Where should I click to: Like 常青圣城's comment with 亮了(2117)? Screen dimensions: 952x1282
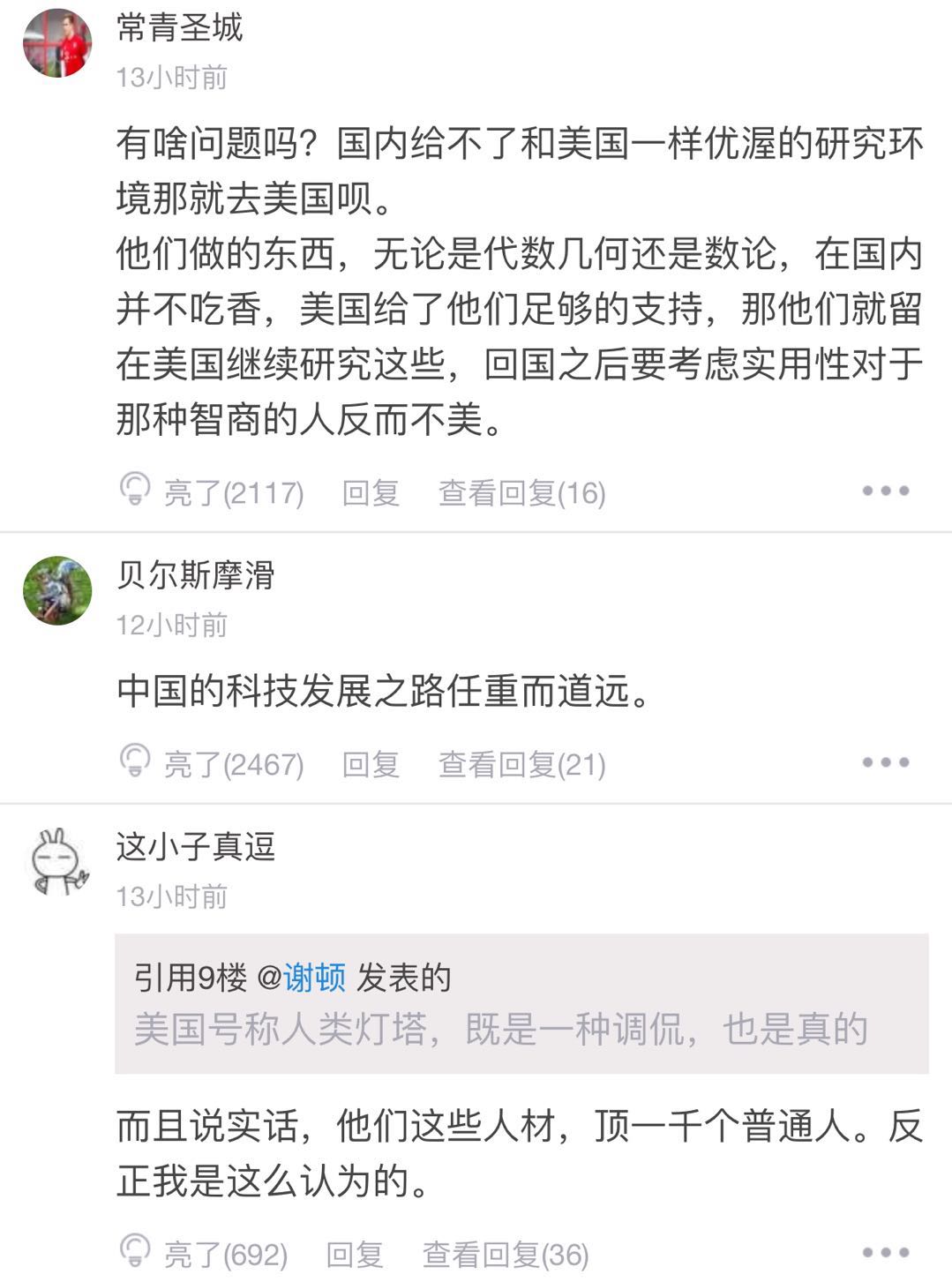click(212, 492)
